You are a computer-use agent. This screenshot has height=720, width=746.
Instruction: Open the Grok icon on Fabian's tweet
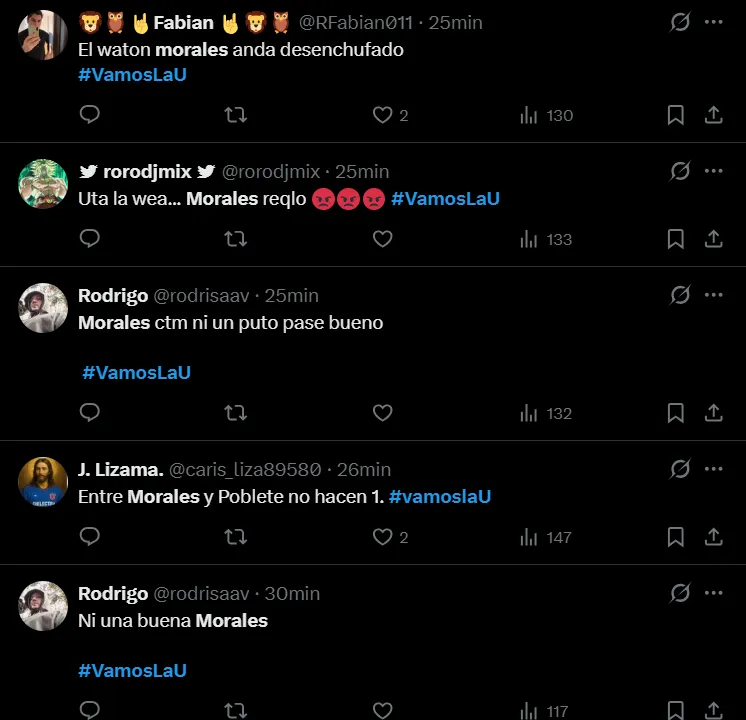pyautogui.click(x=680, y=23)
